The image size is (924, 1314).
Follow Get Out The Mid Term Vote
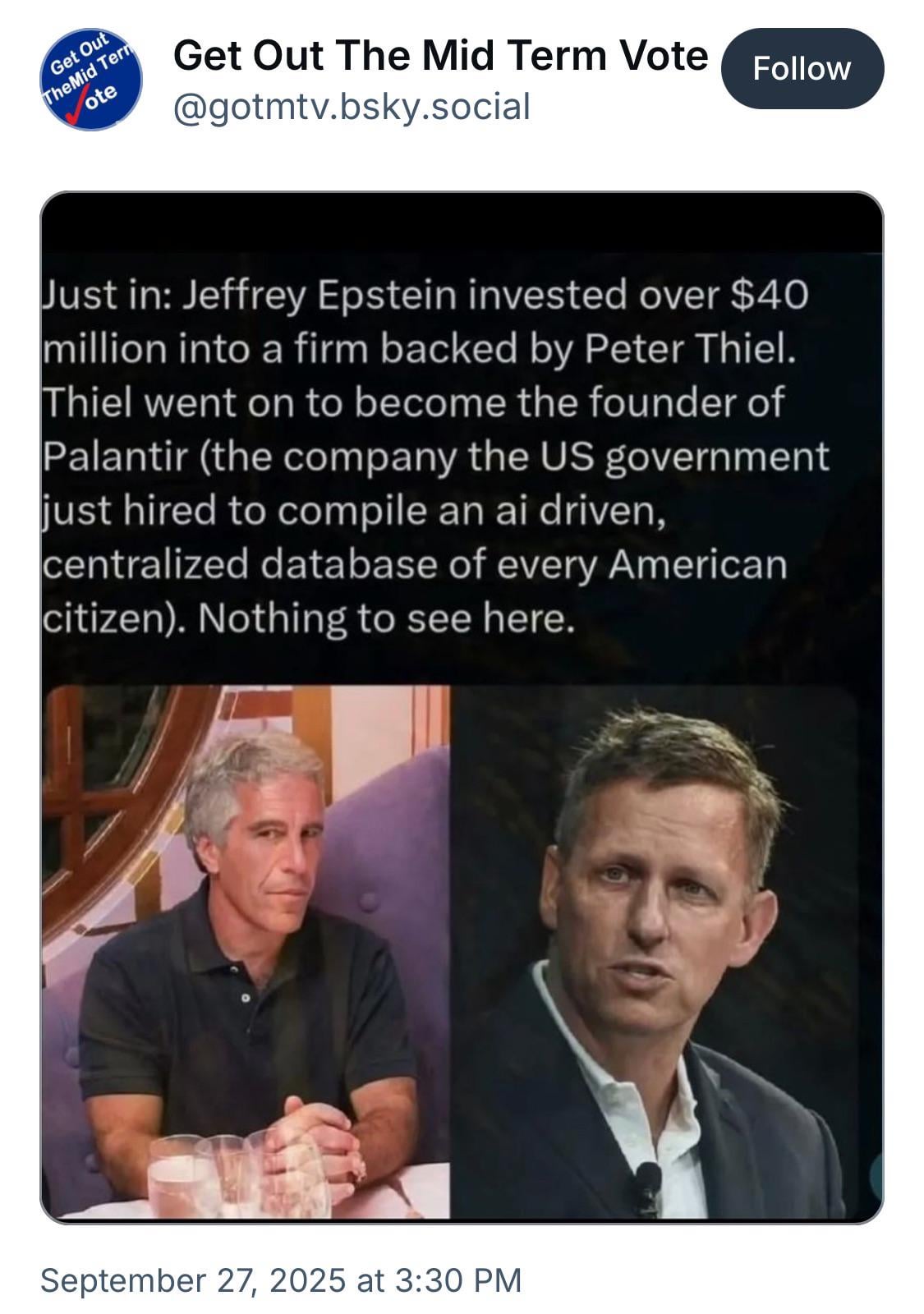pos(802,69)
